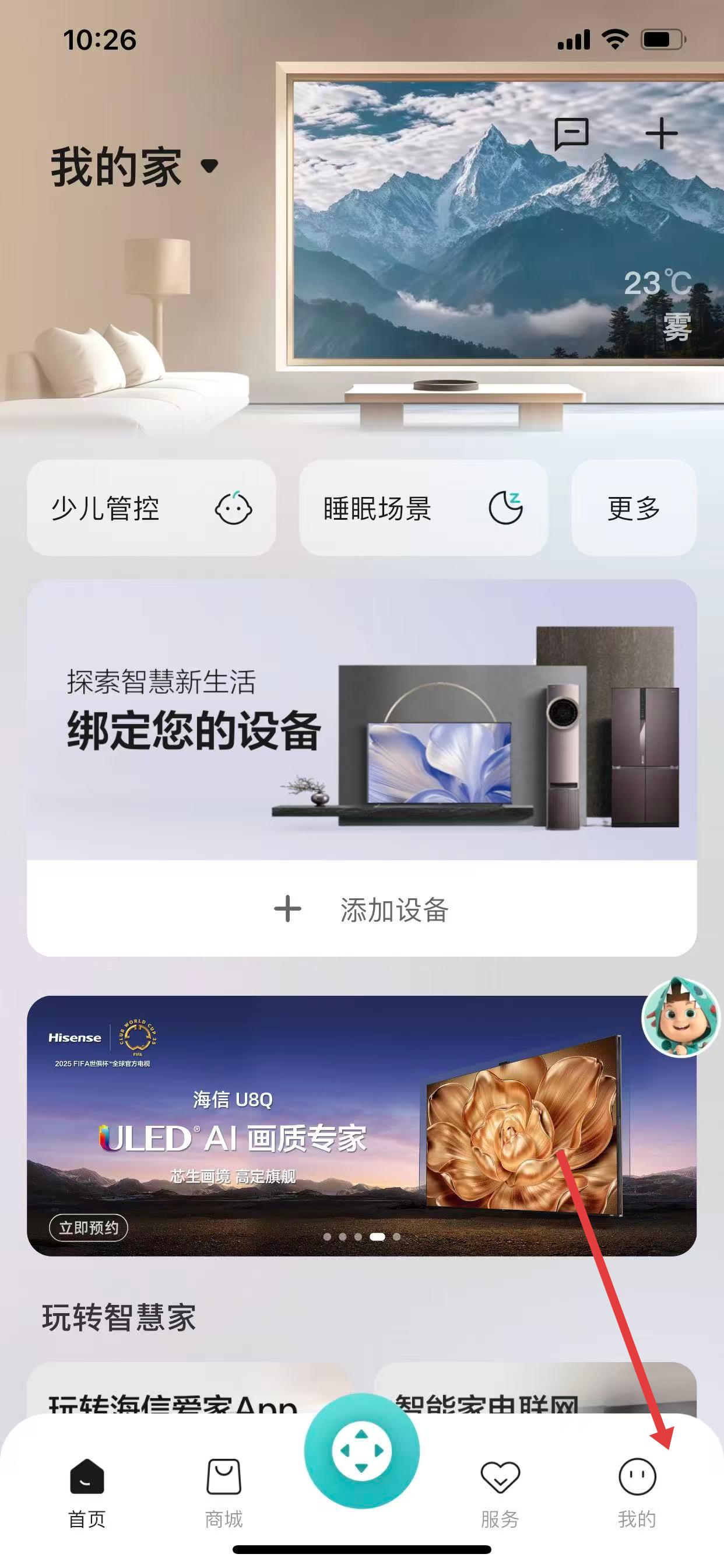Screen dimensions: 724x1568
Task: Tap 添加设备 button
Action: (x=361, y=909)
